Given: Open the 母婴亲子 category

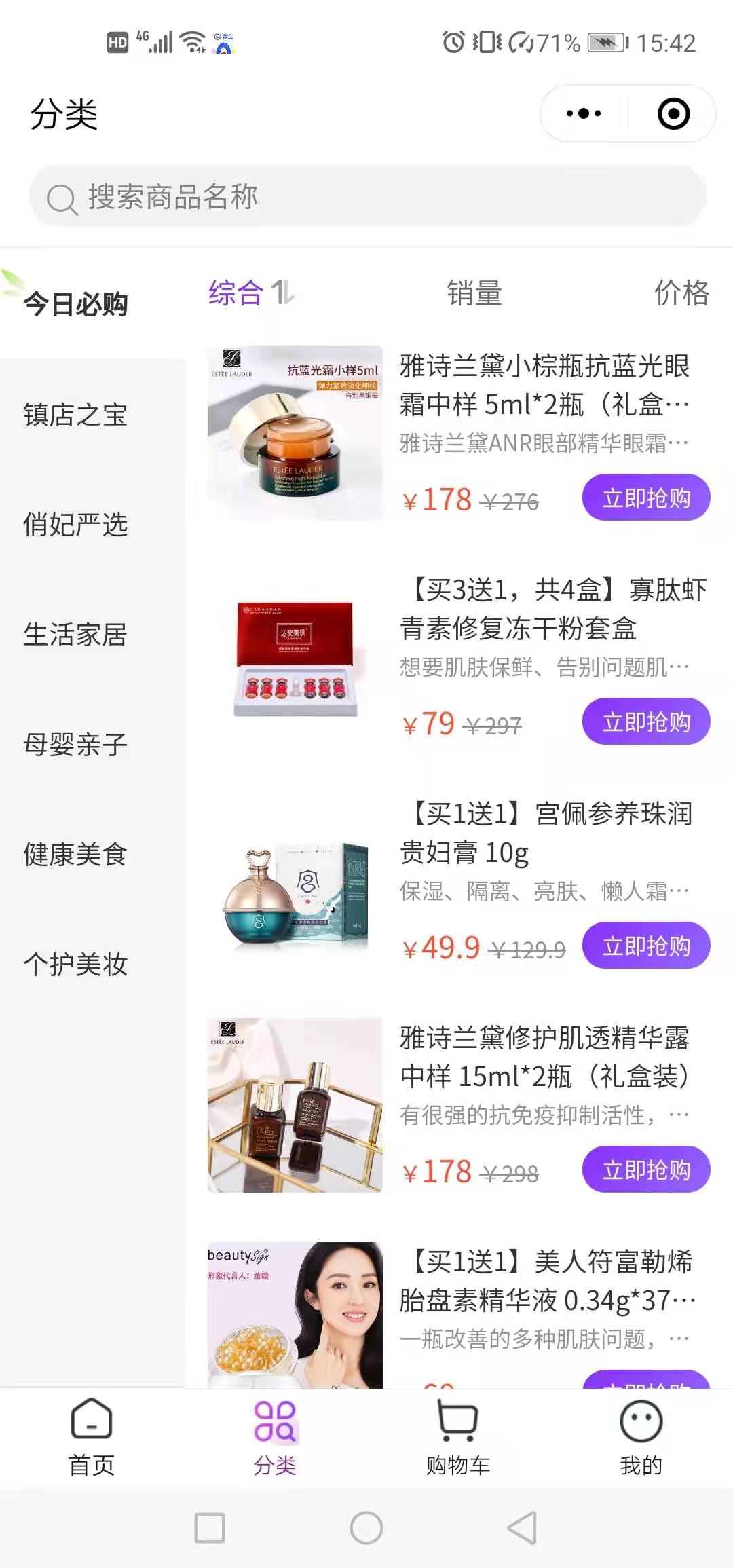Looking at the screenshot, I should [75, 745].
